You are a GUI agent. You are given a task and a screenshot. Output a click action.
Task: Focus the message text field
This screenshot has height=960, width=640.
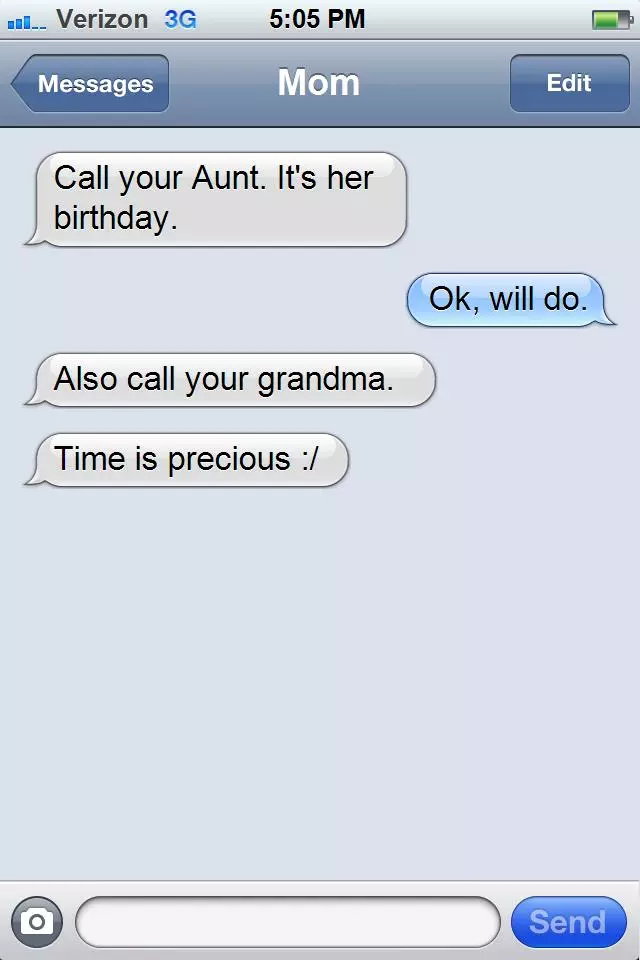point(287,921)
